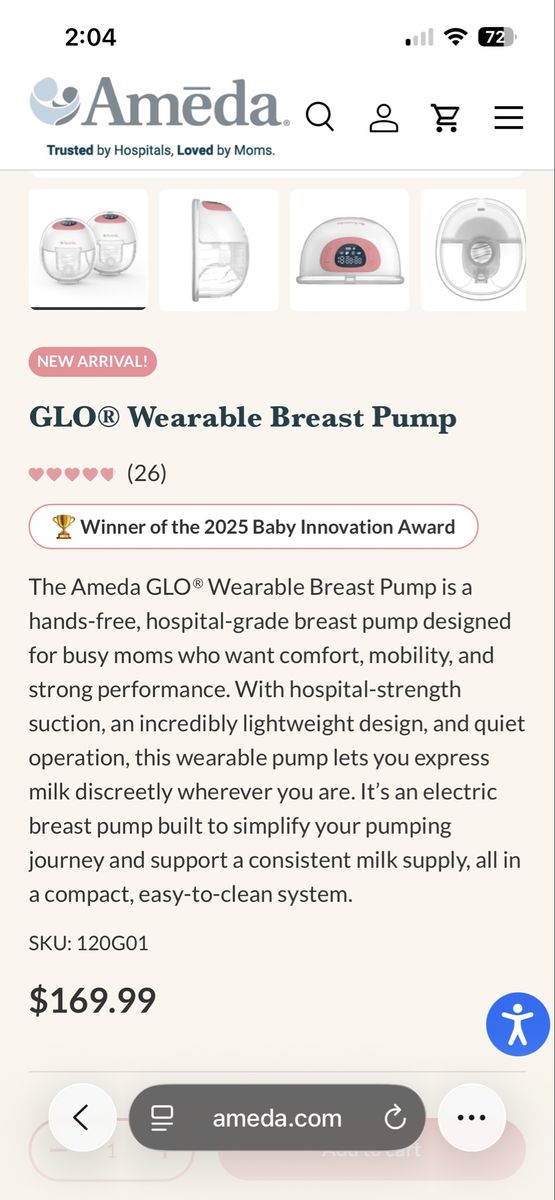Open the 26 reviews rating
The height and width of the screenshot is (1200, 555).
click(x=98, y=473)
